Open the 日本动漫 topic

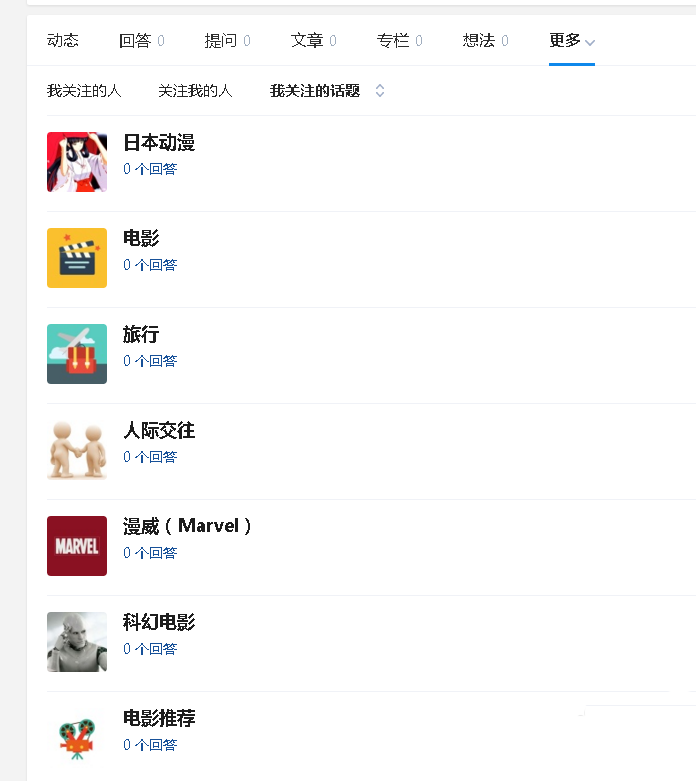159,143
